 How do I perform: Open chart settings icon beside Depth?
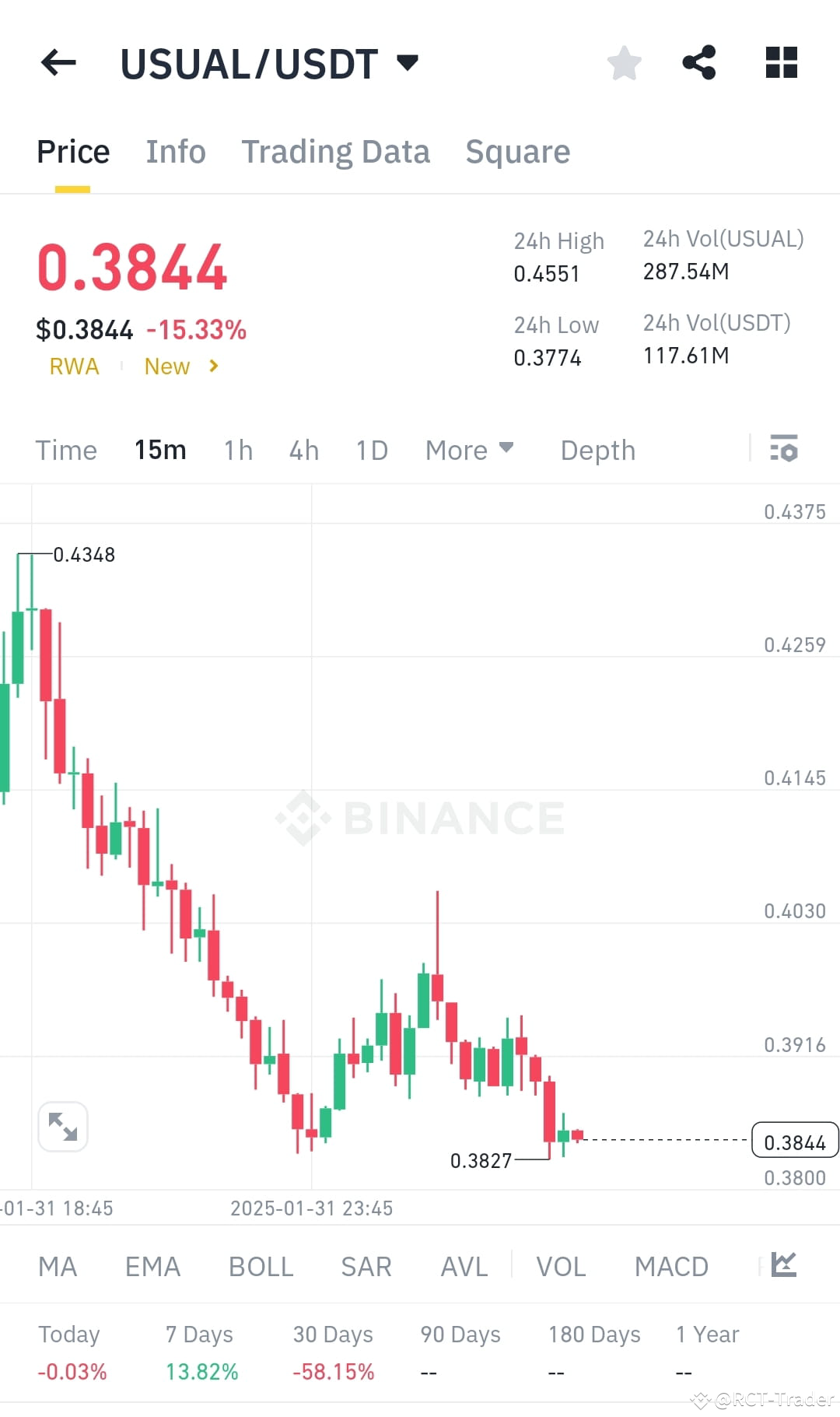pyautogui.click(x=785, y=450)
